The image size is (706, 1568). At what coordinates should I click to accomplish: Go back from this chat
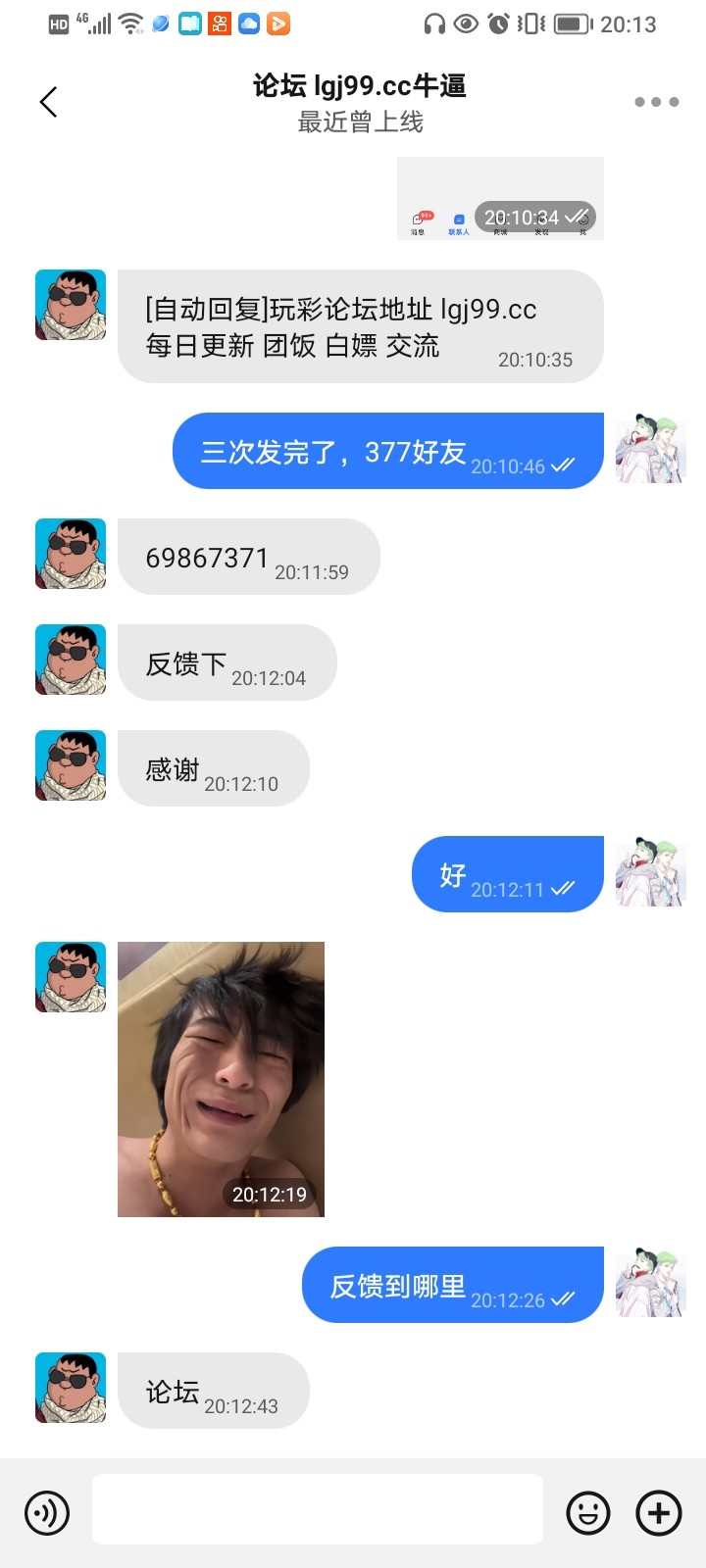(x=48, y=102)
